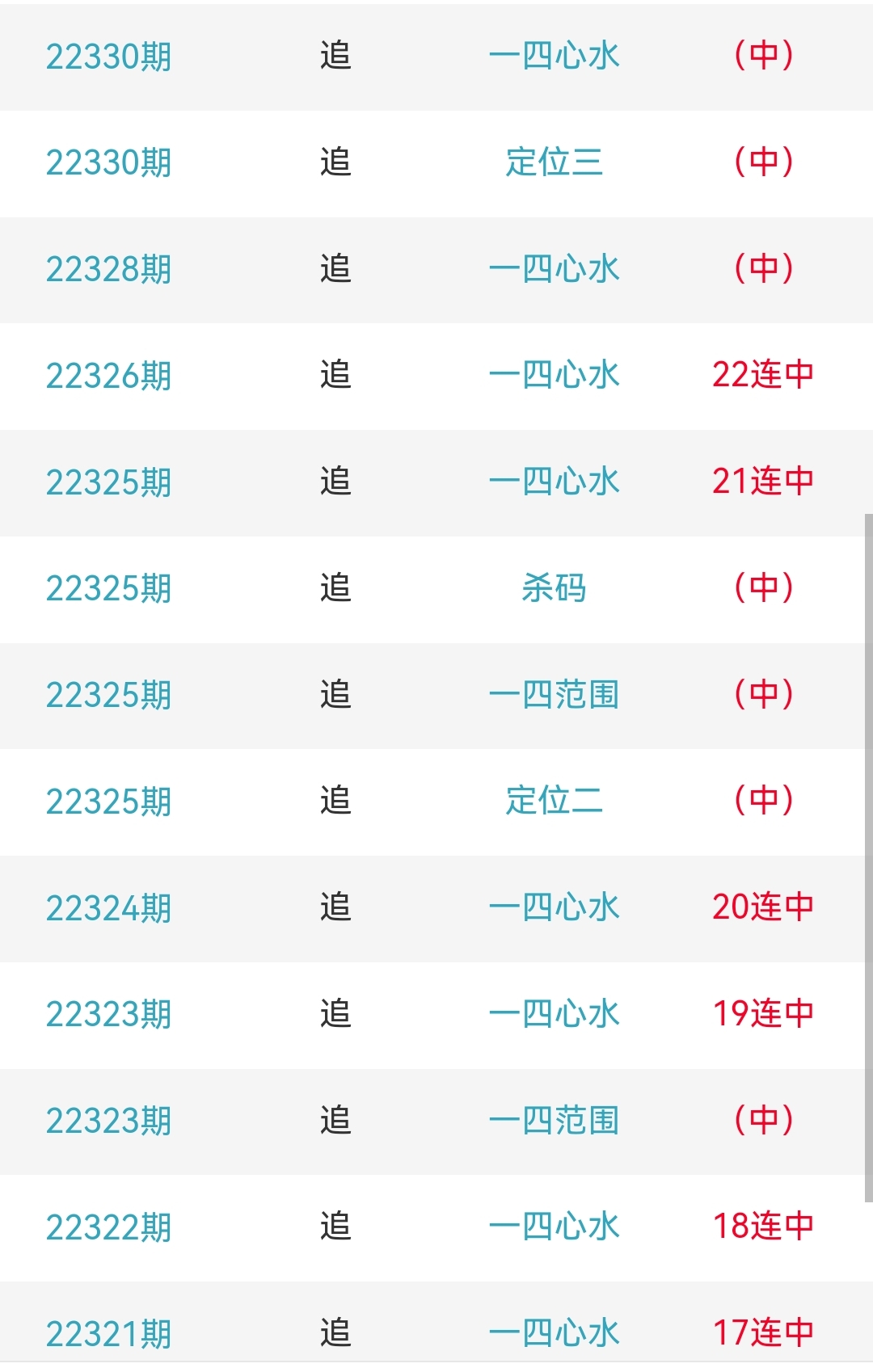This screenshot has width=873, height=1372.
Task: Click the 19连中 result label
Action: coord(763,1015)
